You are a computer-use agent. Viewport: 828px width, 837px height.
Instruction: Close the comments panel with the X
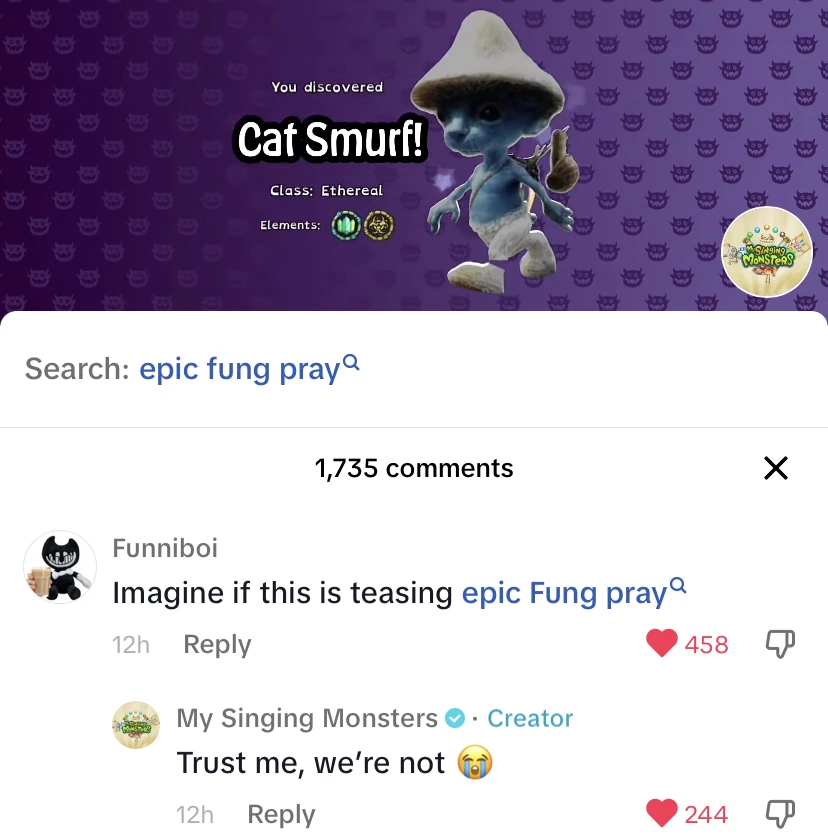[x=776, y=467]
